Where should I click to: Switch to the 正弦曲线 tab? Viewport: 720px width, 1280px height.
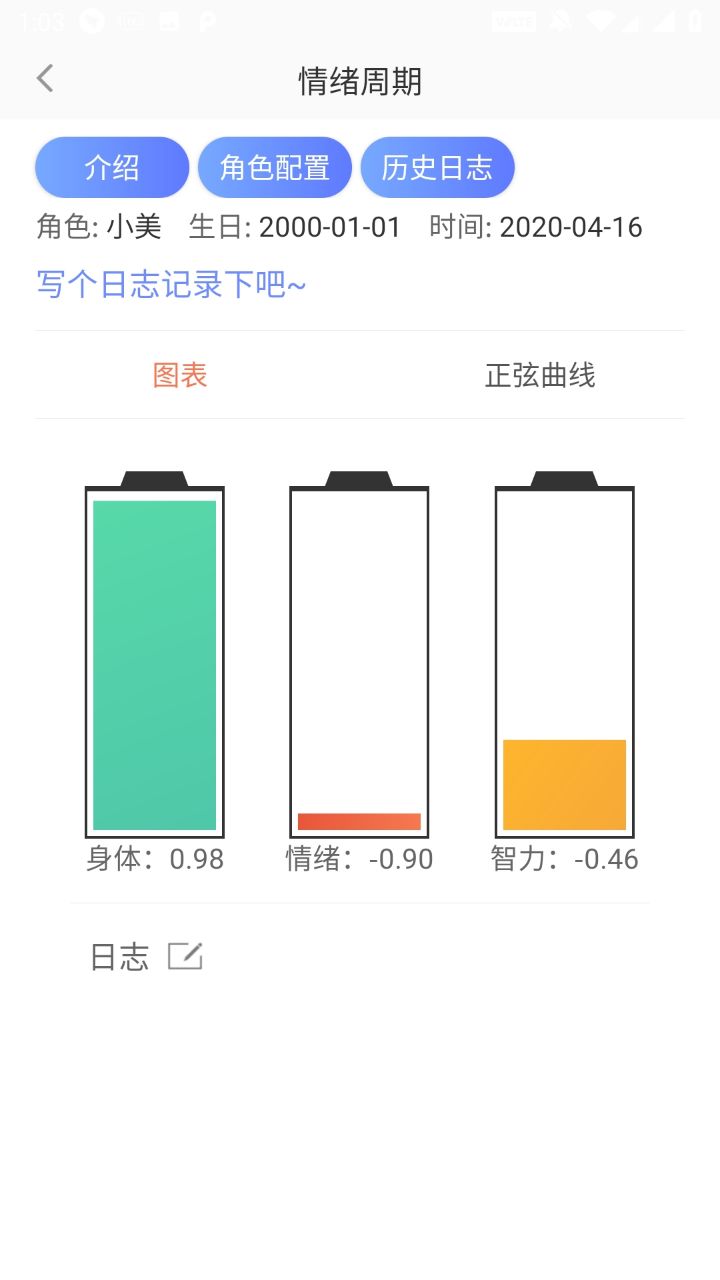(539, 375)
